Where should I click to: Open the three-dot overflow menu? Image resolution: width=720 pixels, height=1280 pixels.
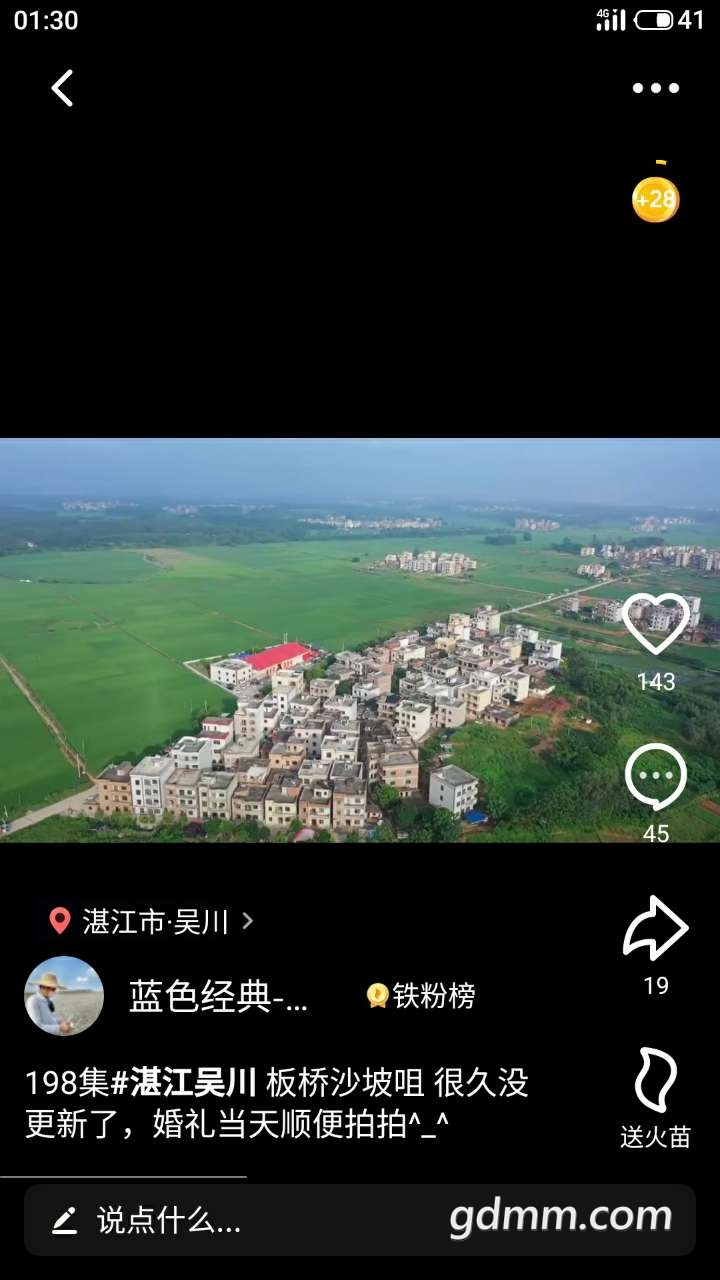656,88
